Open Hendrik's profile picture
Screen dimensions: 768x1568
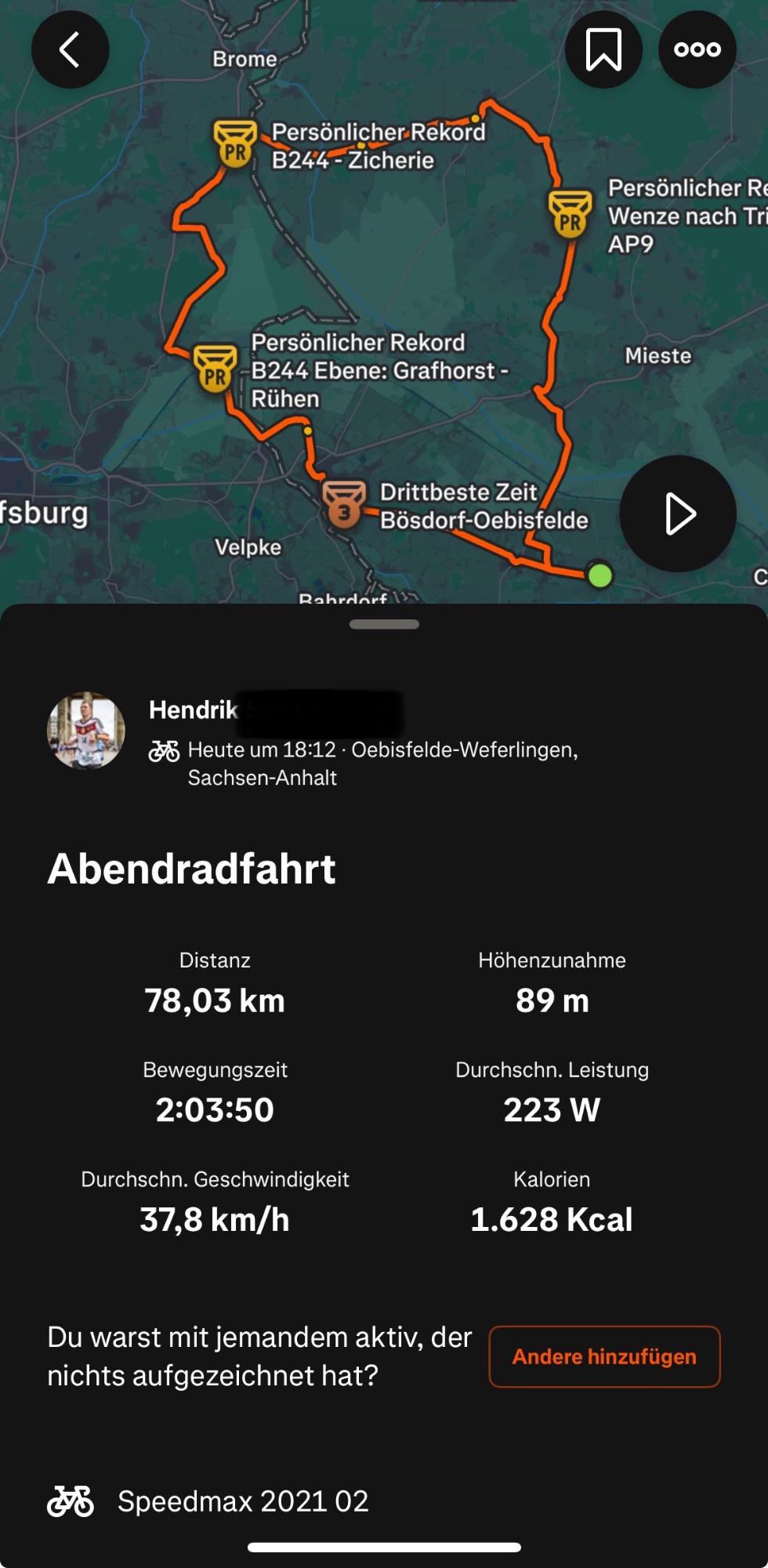click(x=86, y=730)
